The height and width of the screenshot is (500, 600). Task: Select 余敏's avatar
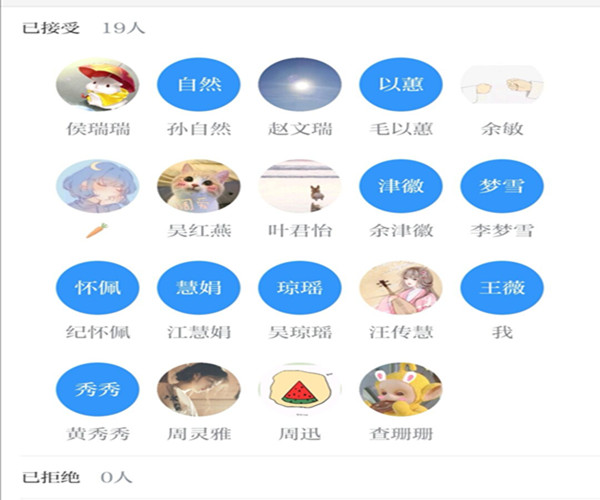tap(502, 84)
